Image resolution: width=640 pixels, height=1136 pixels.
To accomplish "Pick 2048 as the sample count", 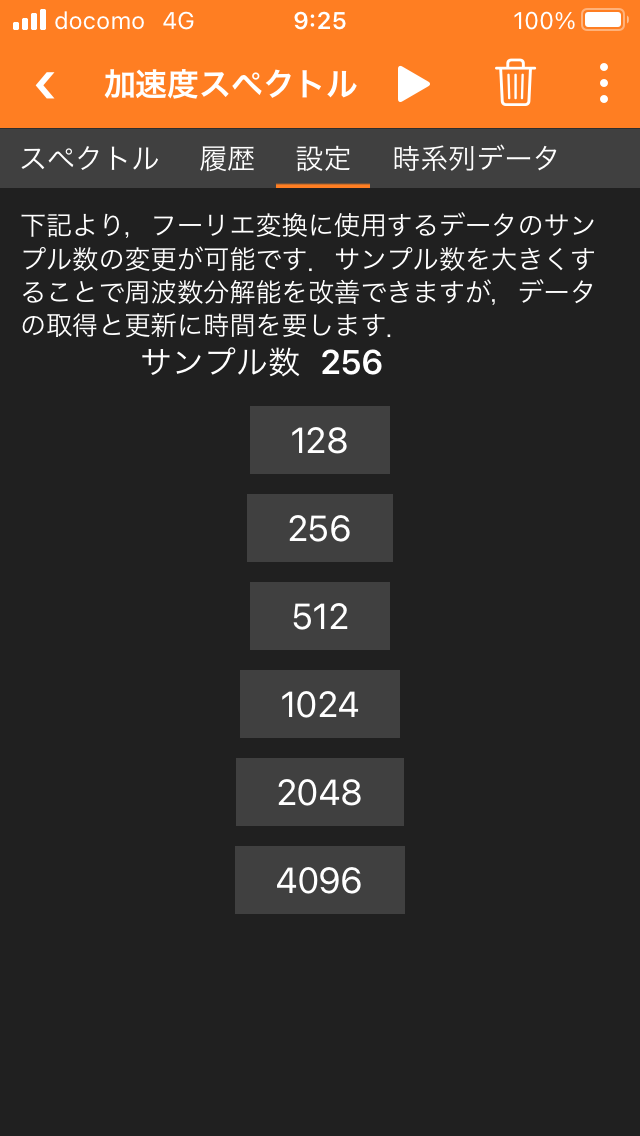I will (x=320, y=792).
